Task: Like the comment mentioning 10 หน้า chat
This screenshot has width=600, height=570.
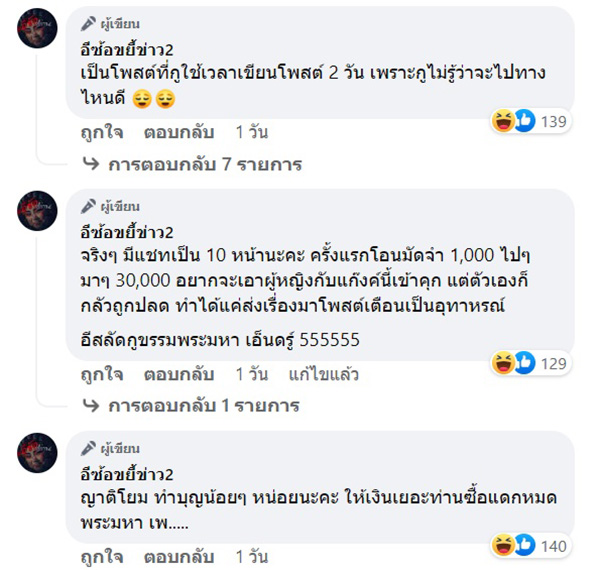Action: [100, 375]
